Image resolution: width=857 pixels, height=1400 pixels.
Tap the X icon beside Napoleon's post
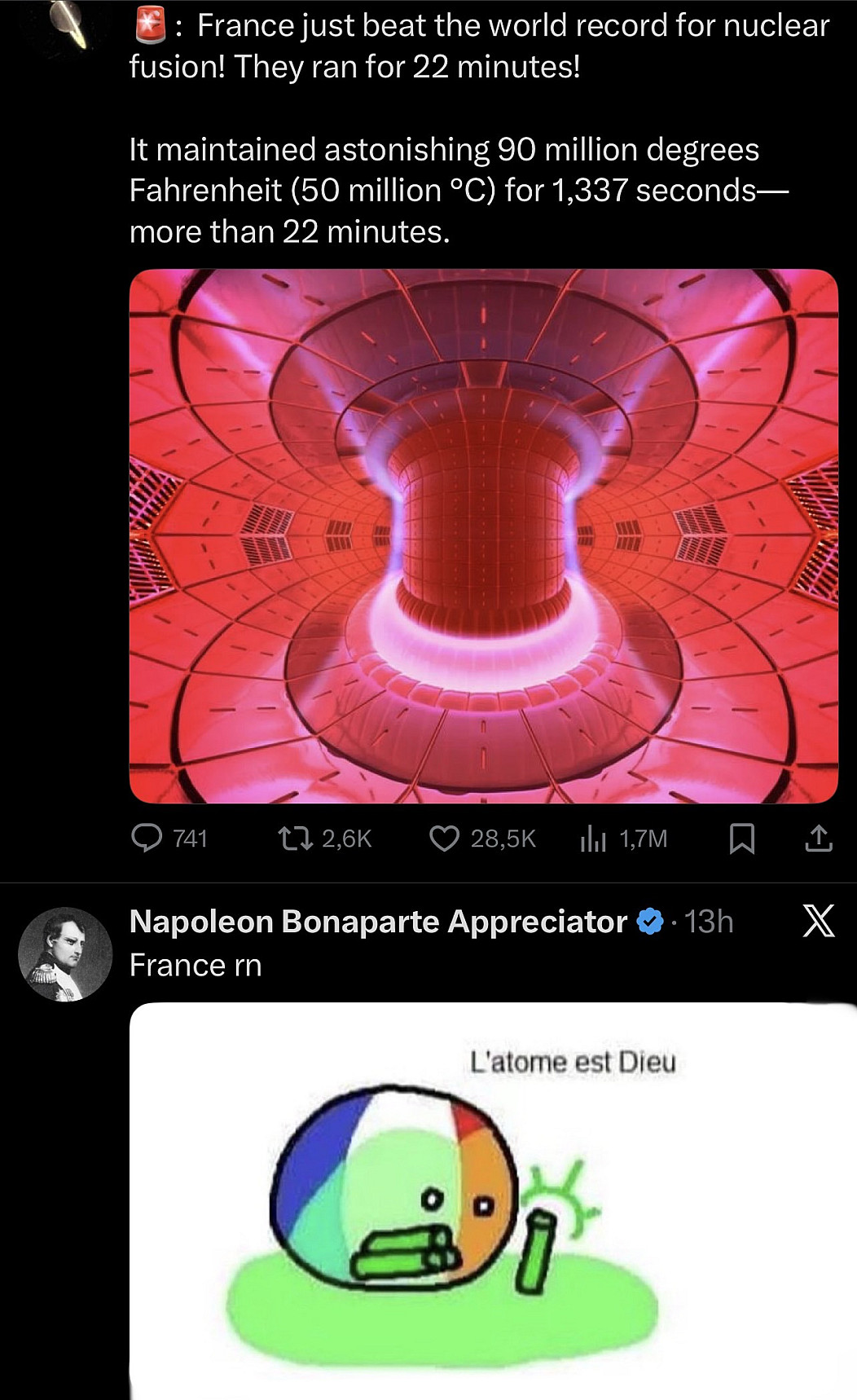click(818, 922)
